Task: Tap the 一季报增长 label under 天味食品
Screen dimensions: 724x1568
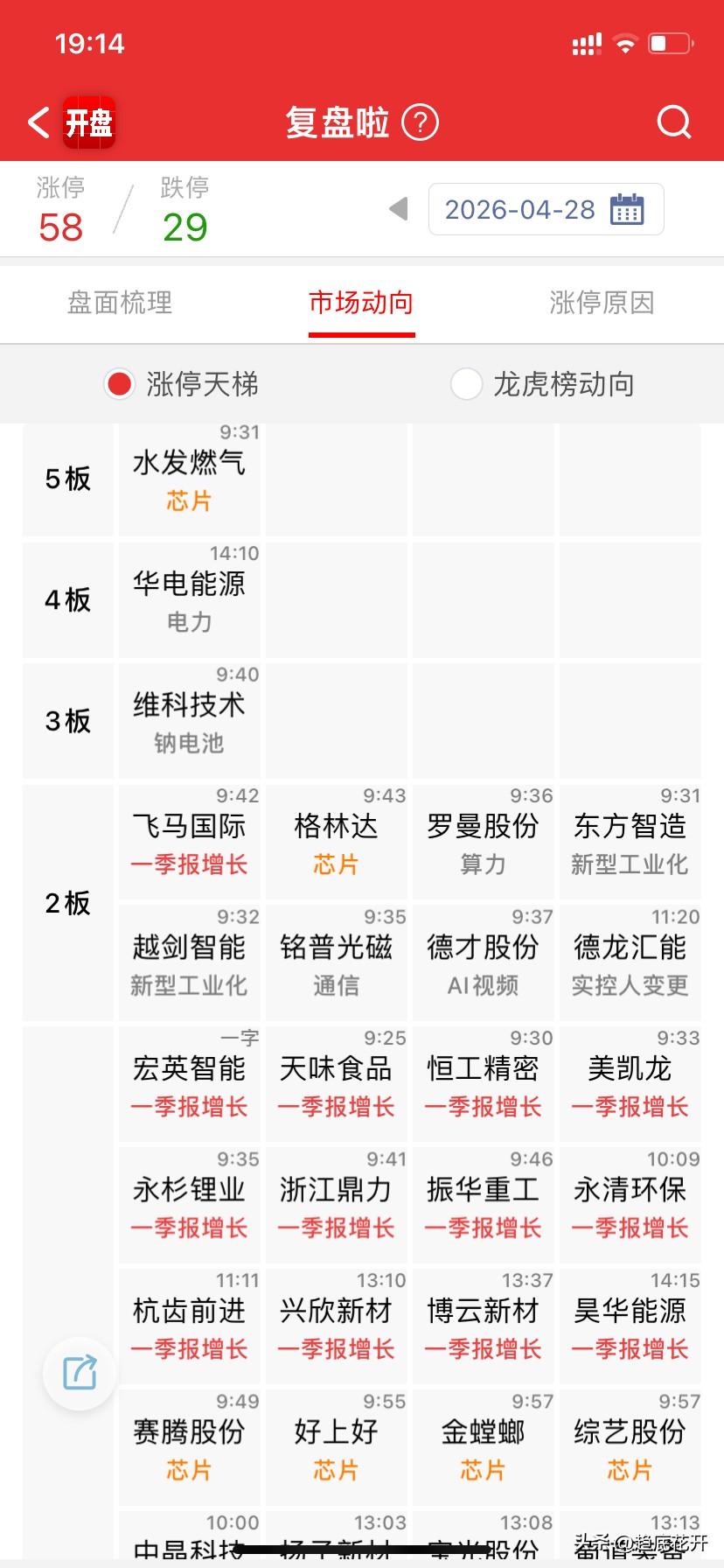Action: 336,1106
